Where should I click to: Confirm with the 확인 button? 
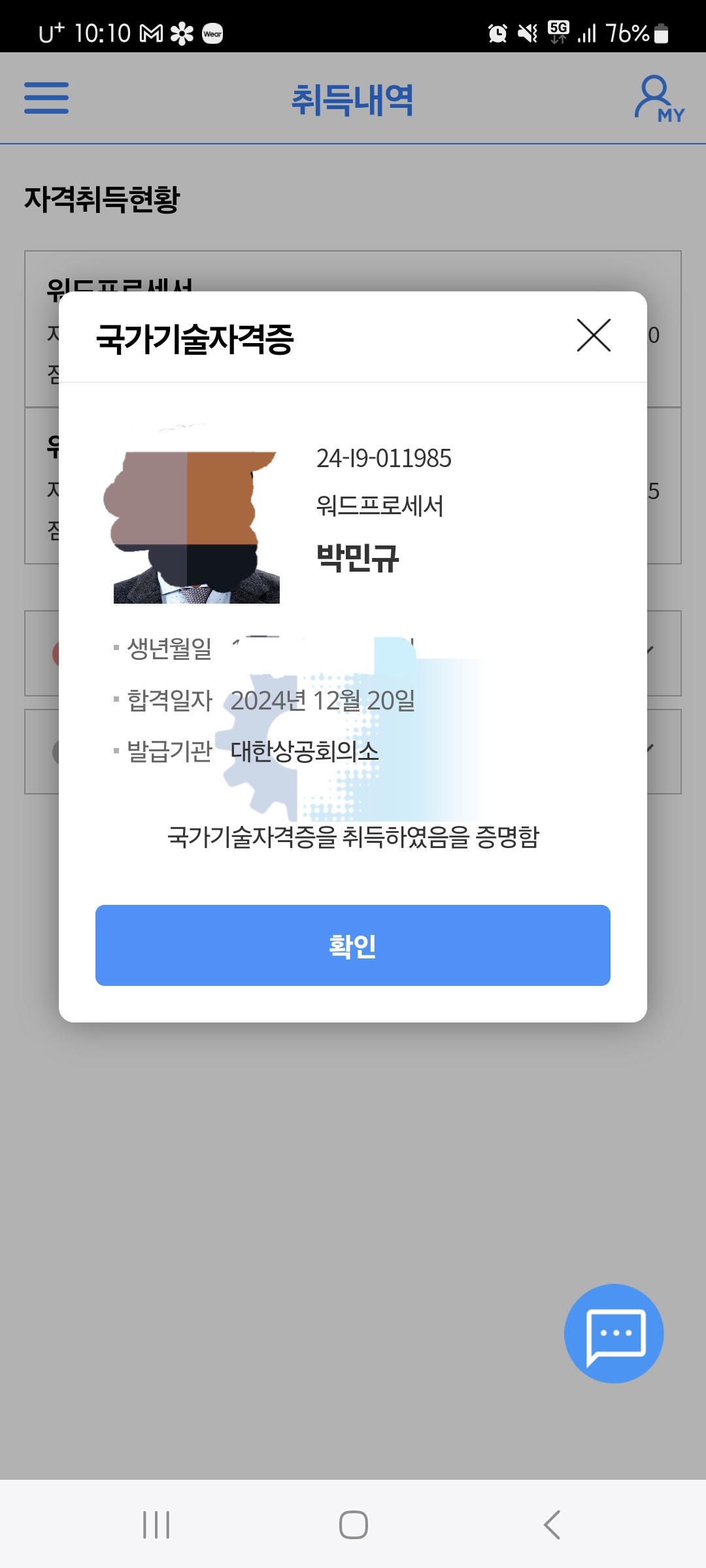pyautogui.click(x=353, y=945)
